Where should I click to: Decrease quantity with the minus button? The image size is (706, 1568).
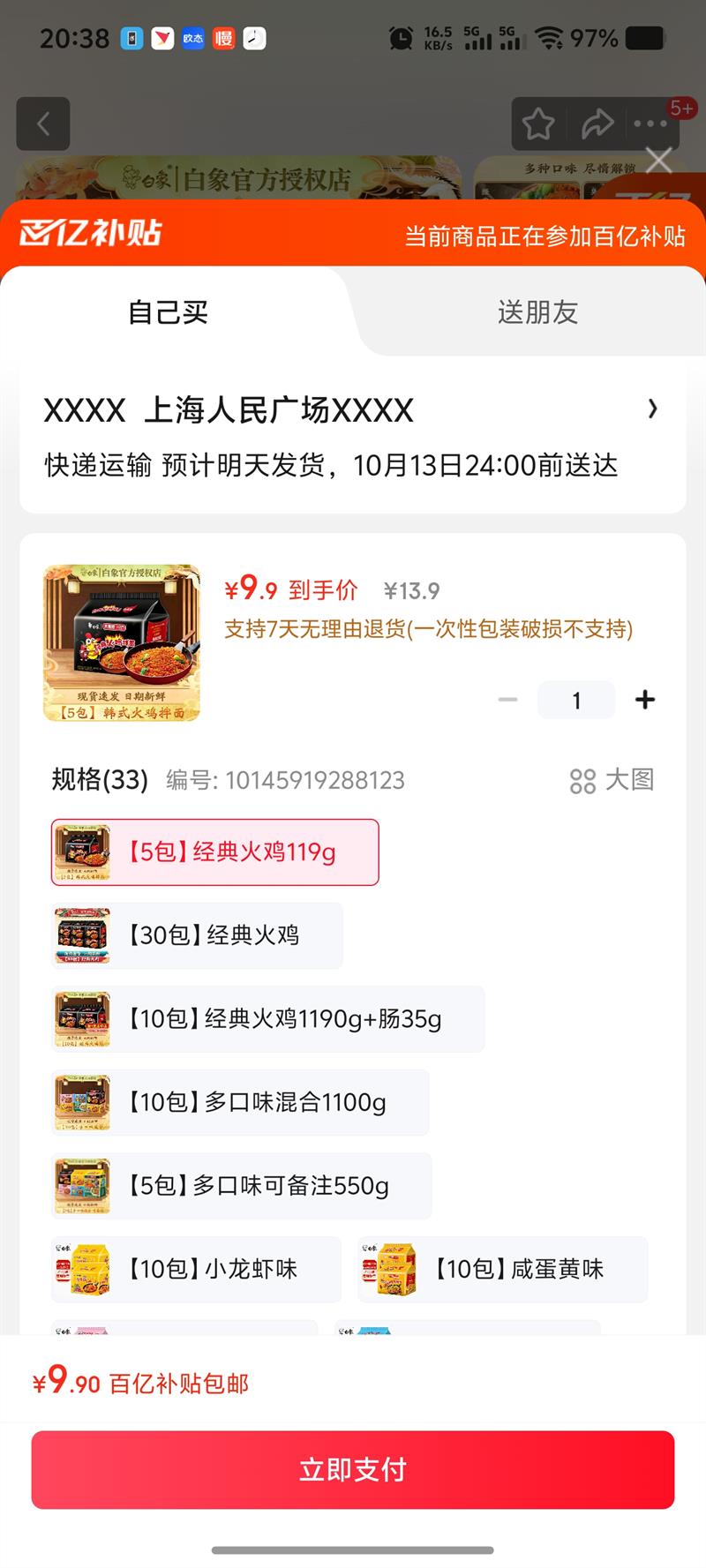pyautogui.click(x=508, y=700)
